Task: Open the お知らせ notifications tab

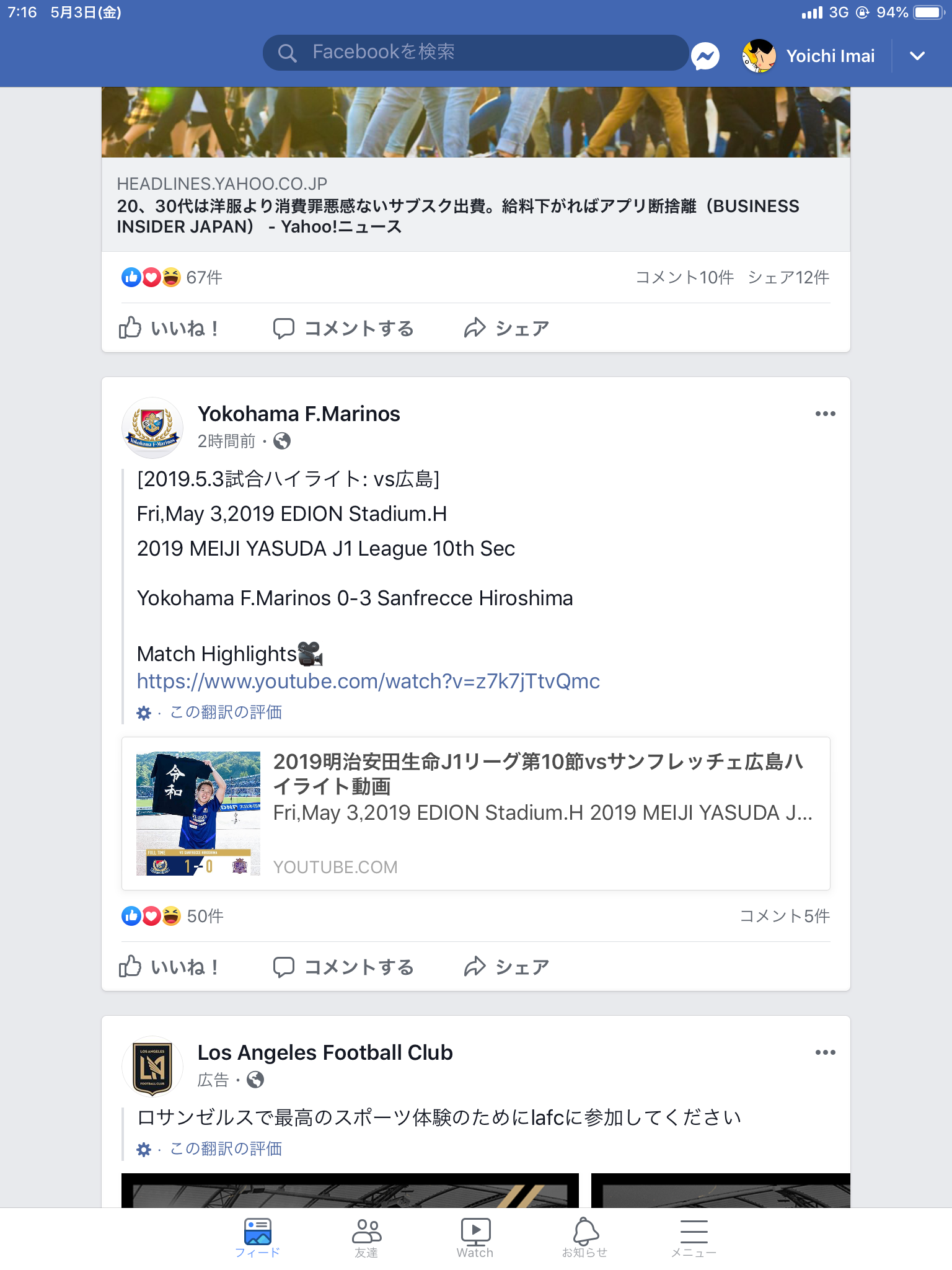Action: pos(584,1238)
